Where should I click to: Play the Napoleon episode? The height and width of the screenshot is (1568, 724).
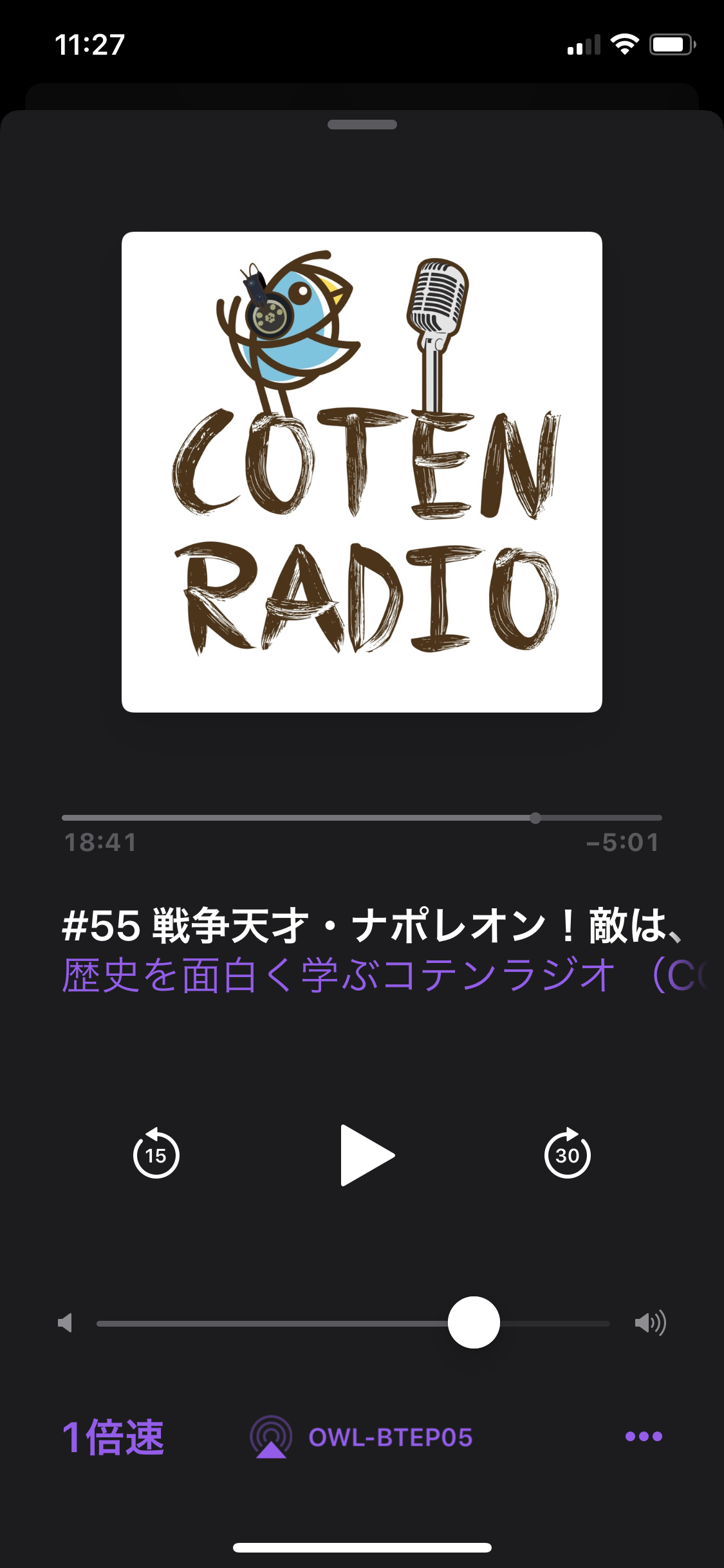(x=366, y=1155)
